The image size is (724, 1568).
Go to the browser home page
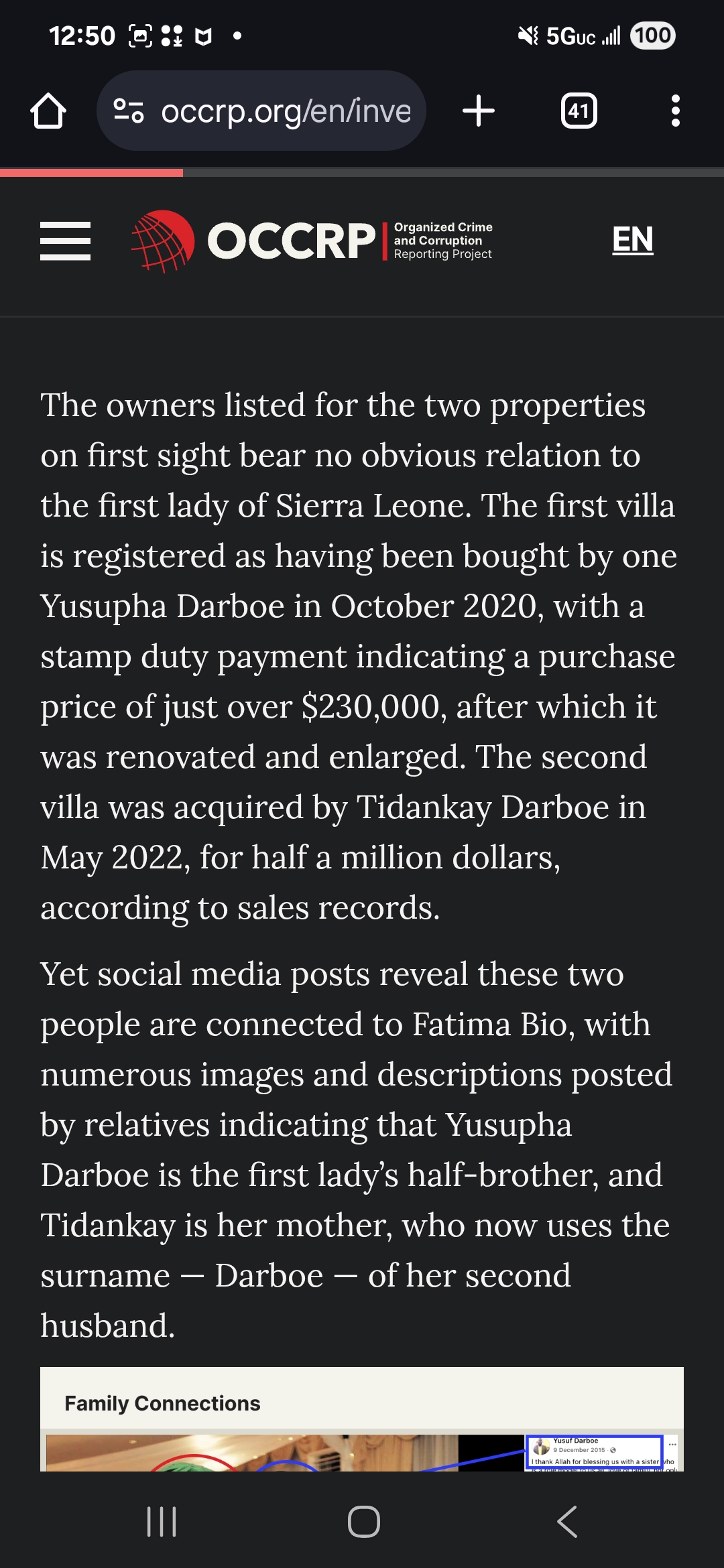pos(48,111)
